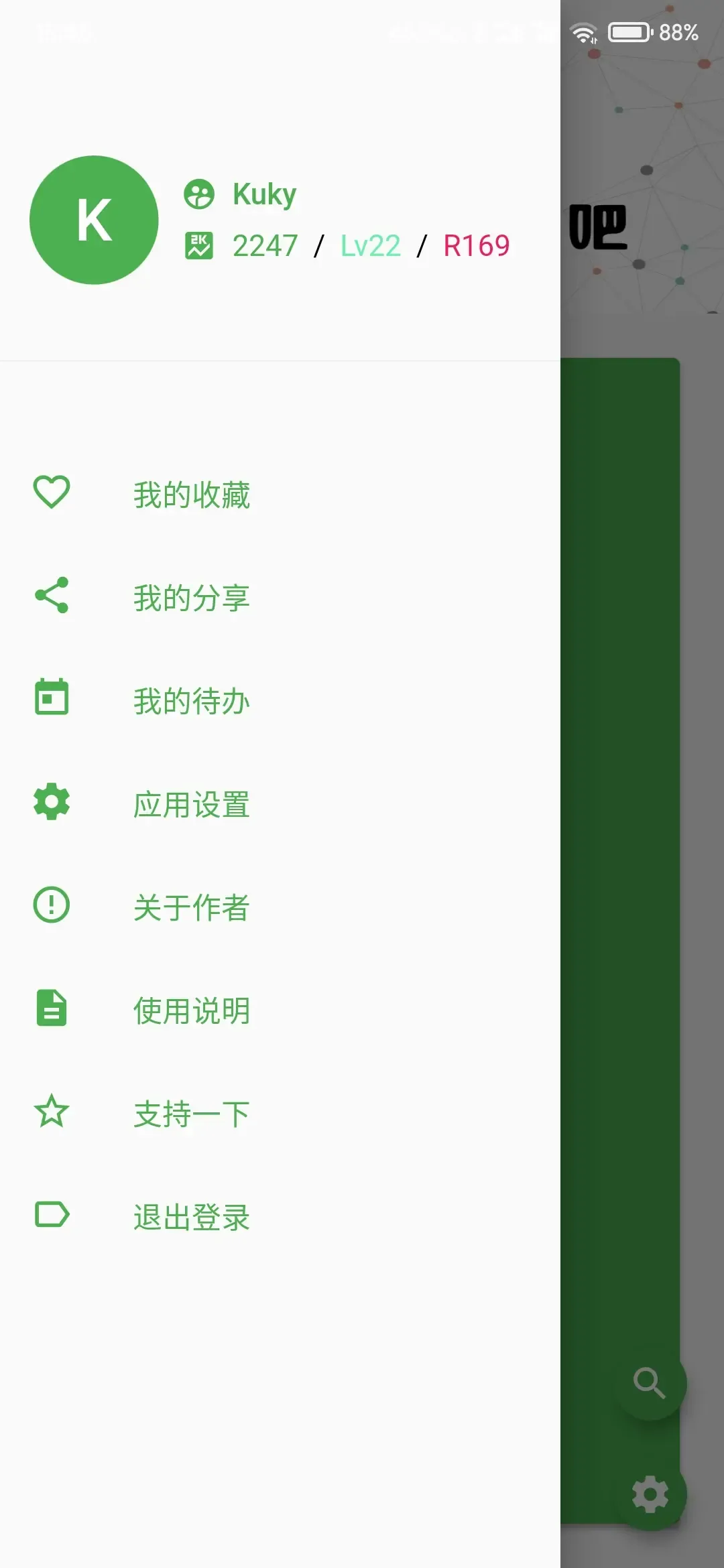
Task: Tap the floating settings gear button
Action: (650, 1494)
